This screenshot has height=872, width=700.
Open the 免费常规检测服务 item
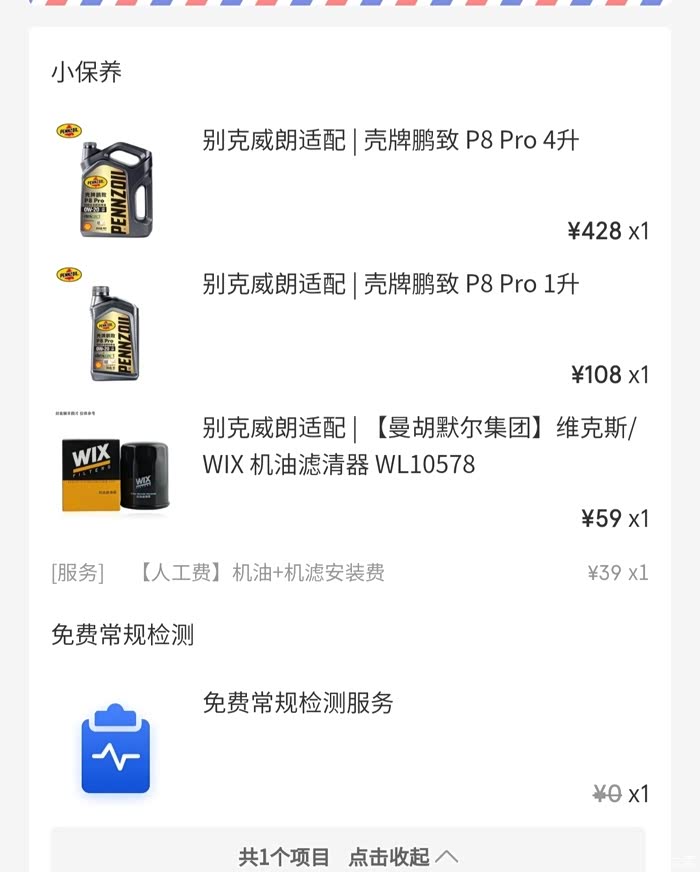pos(298,703)
